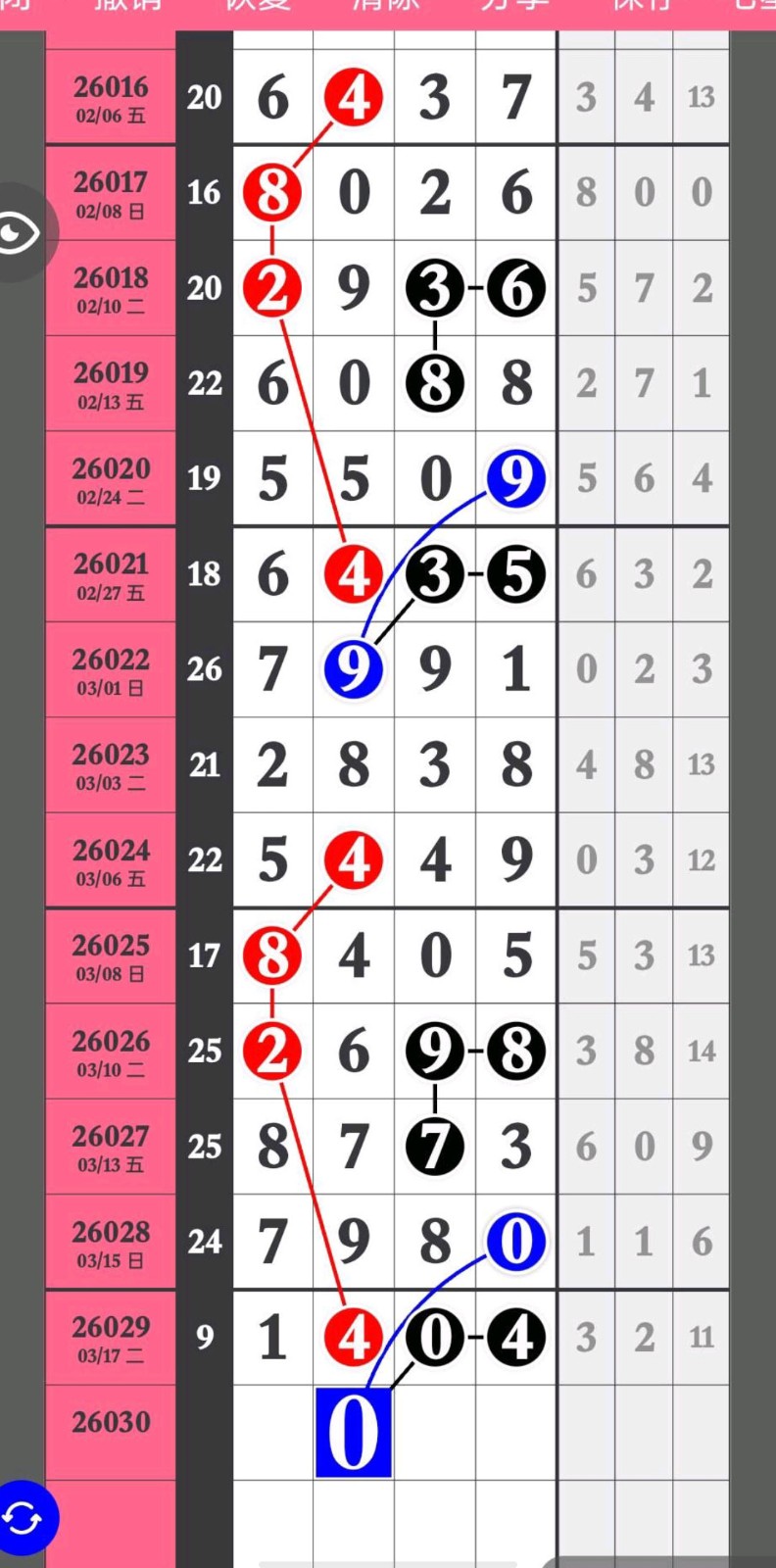Toggle the eye visibility icon
The width and height of the screenshot is (776, 1568).
[20, 233]
